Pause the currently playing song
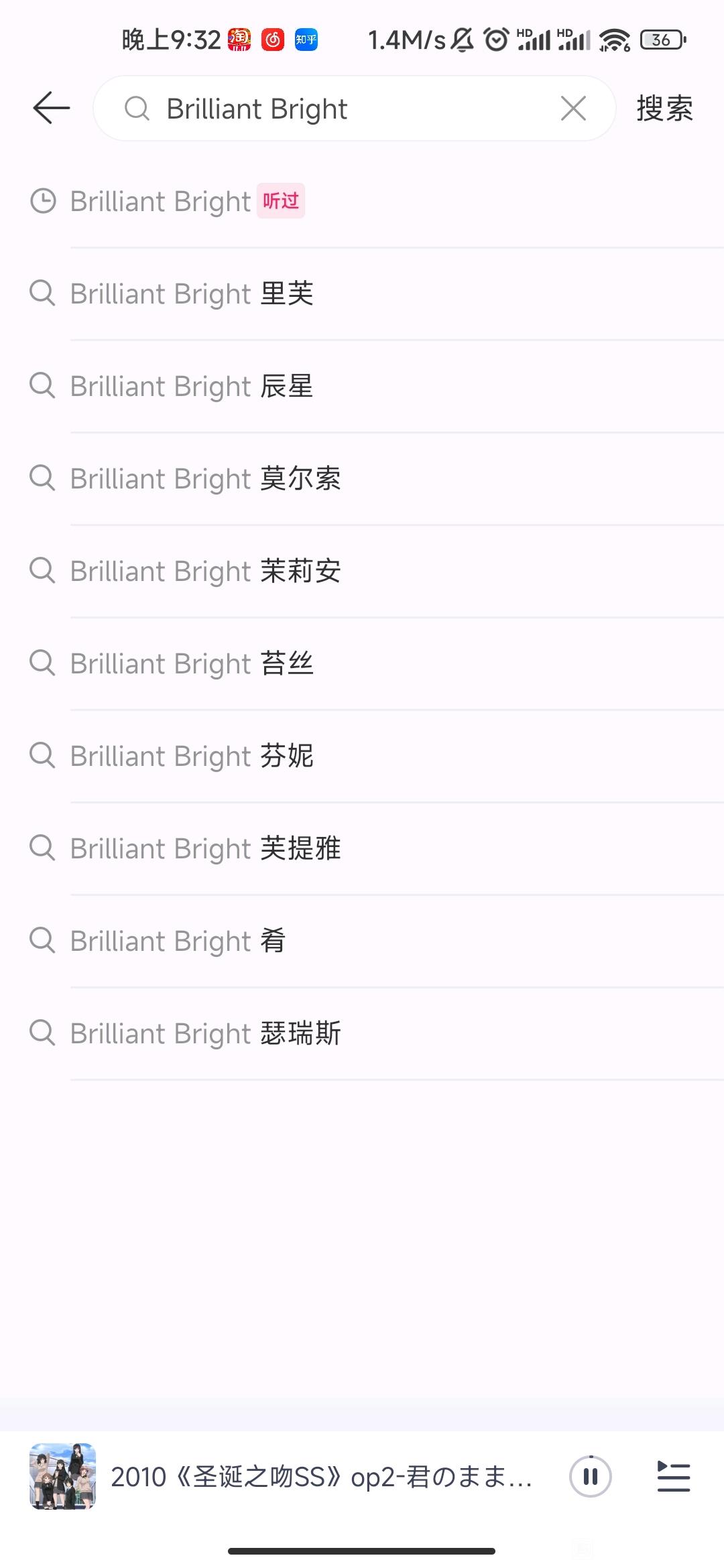 coord(590,1476)
